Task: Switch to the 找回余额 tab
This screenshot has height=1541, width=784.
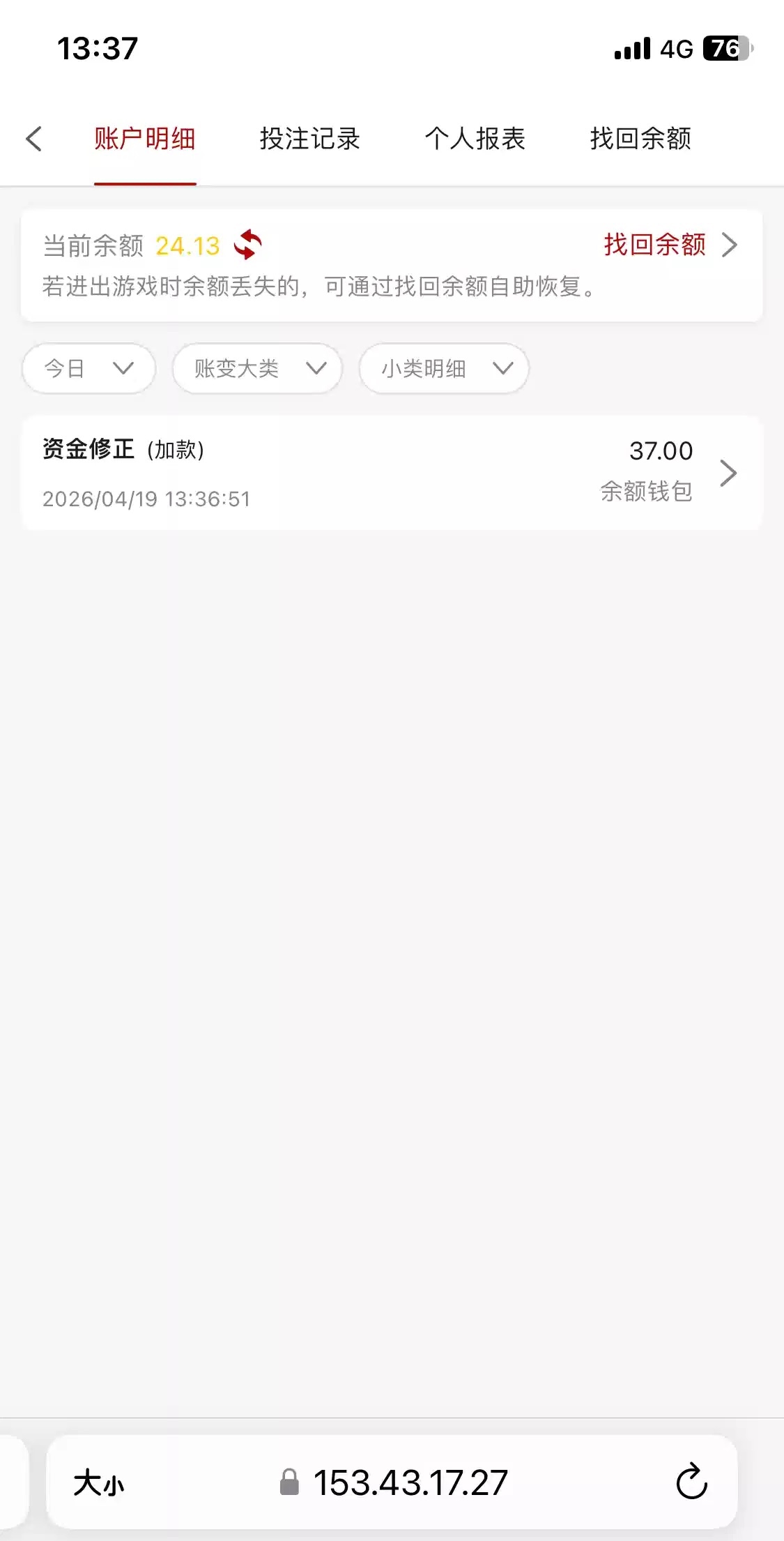Action: pyautogui.click(x=640, y=139)
